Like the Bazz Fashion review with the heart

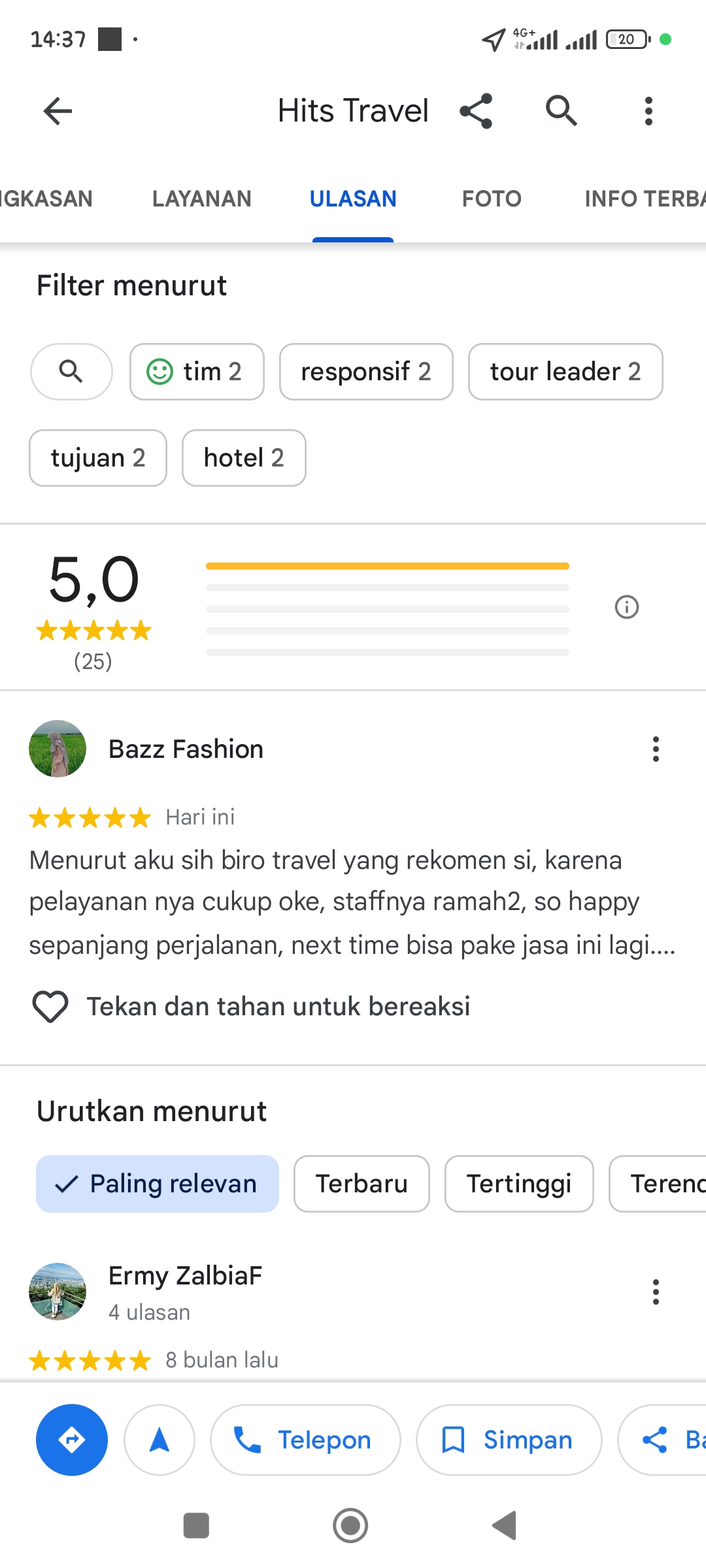50,1007
